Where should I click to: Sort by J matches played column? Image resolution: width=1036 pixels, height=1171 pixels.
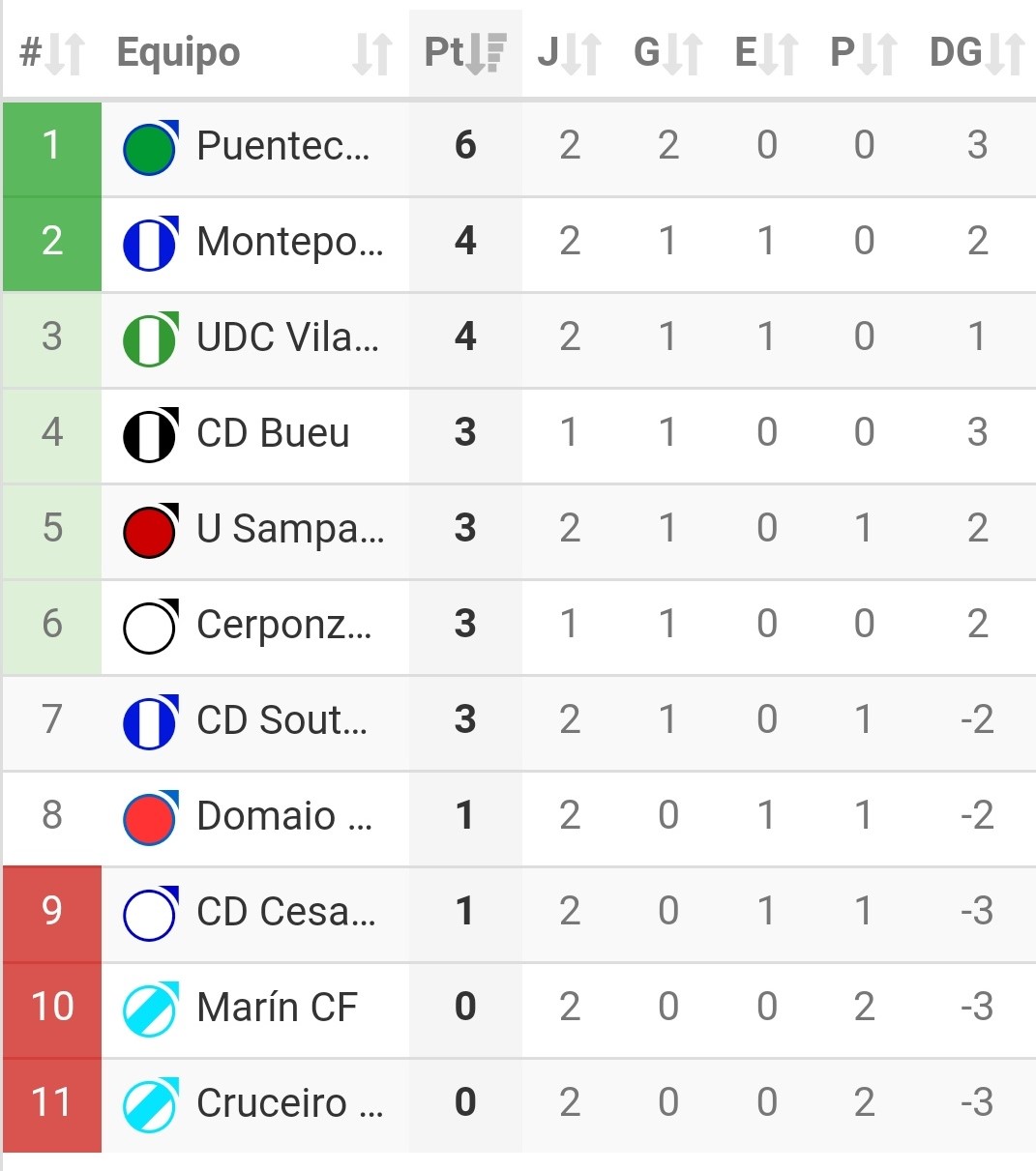pos(570,53)
